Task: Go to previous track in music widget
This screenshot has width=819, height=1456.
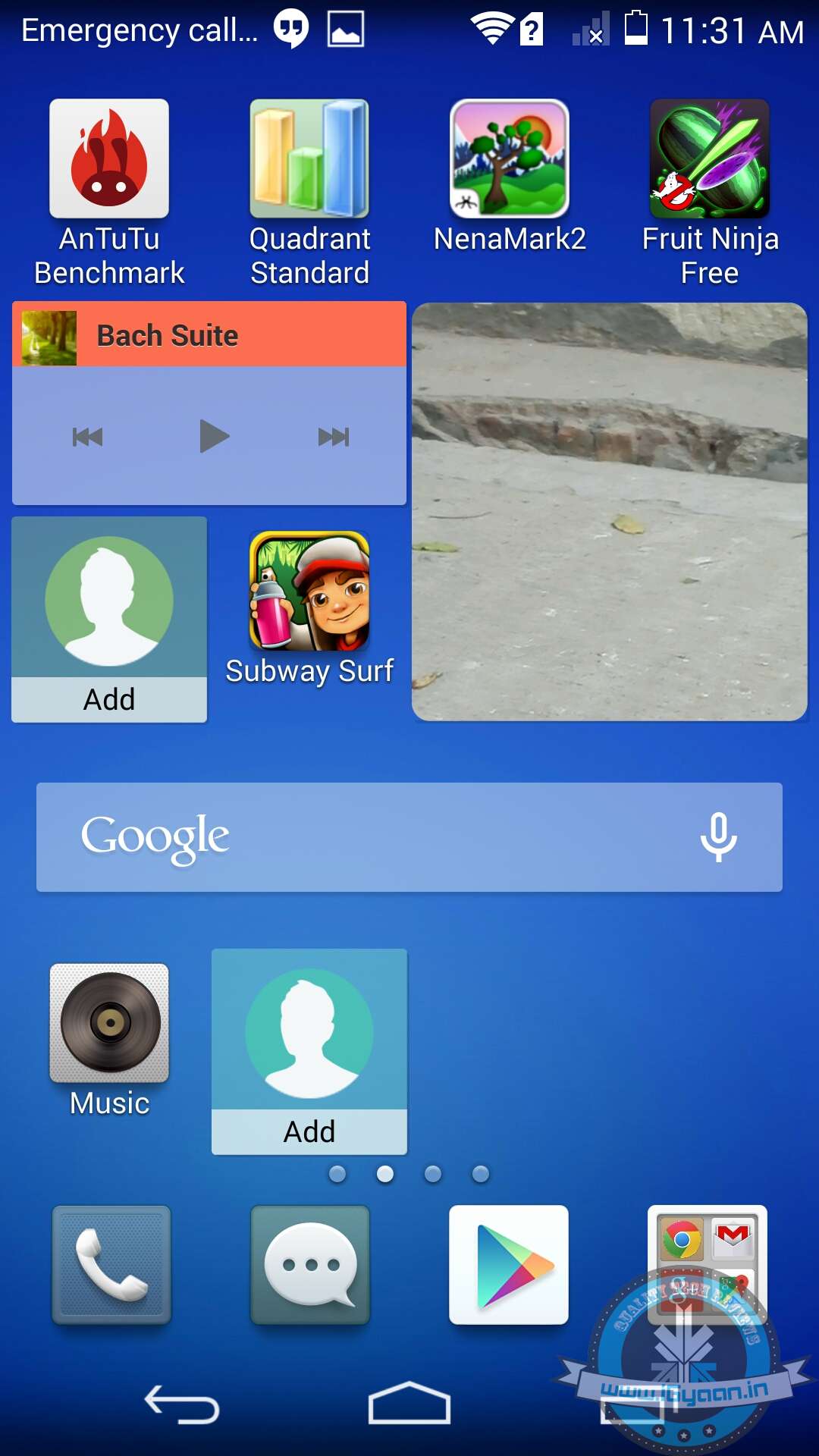Action: coord(87,437)
